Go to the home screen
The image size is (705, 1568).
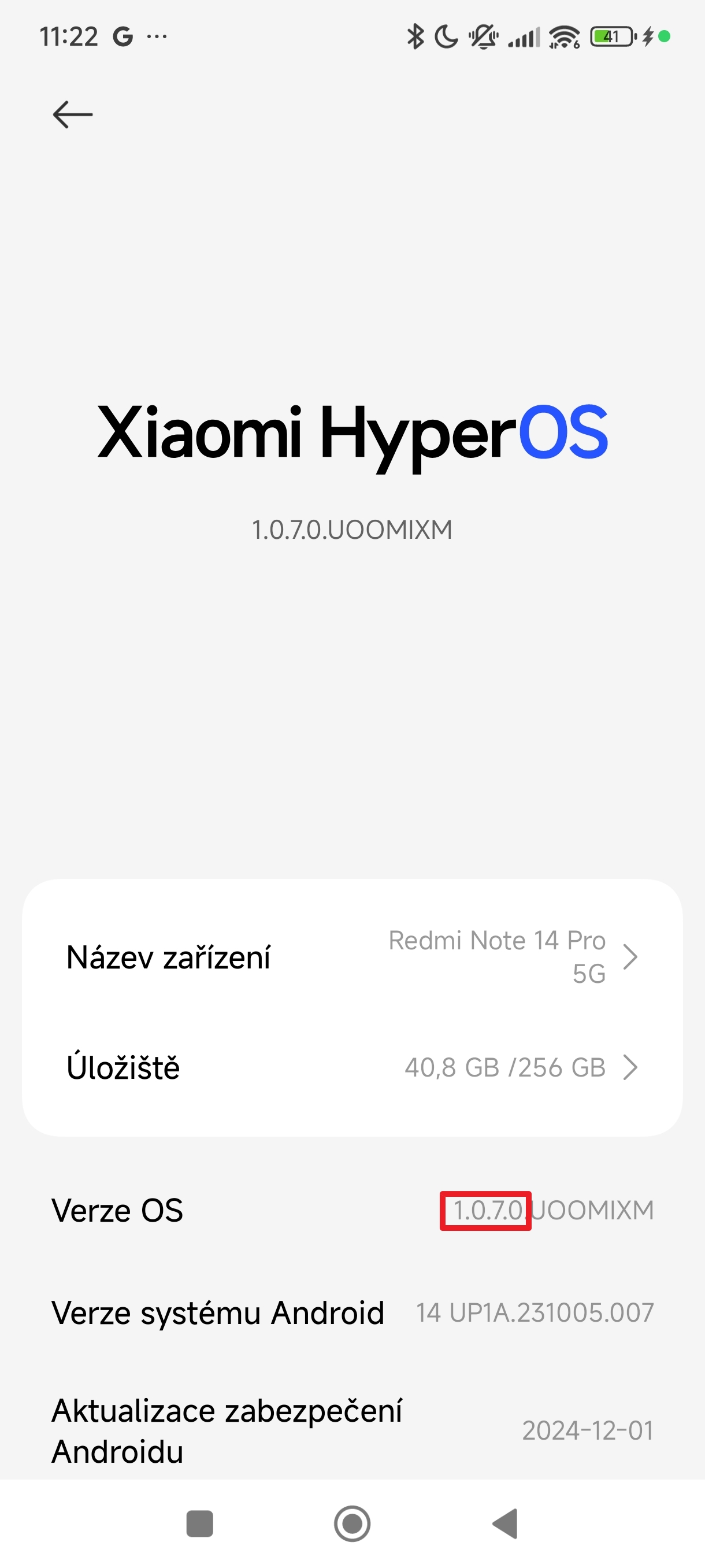coord(352,1524)
